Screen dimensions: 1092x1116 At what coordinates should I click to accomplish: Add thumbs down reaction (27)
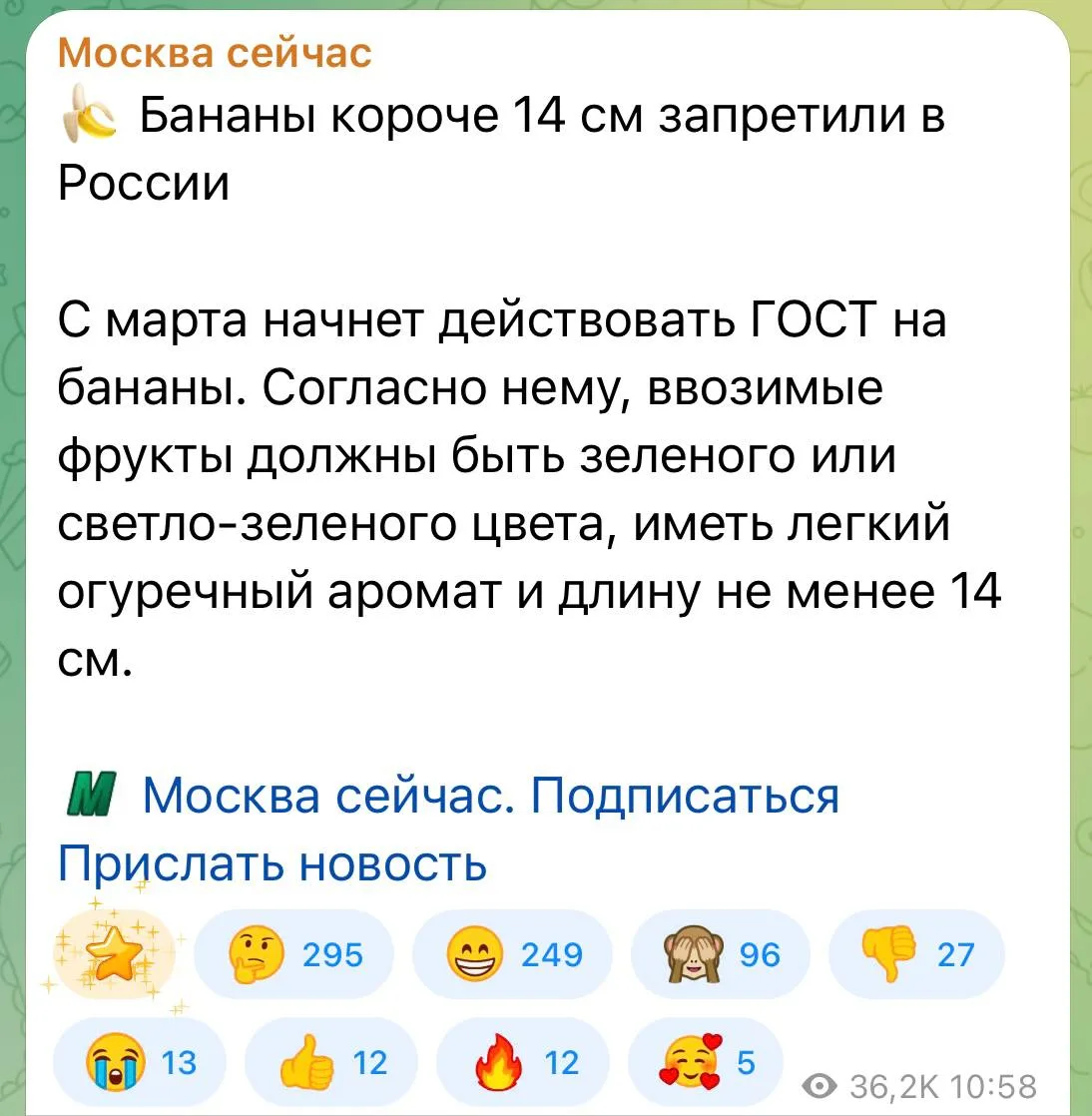[x=915, y=954]
